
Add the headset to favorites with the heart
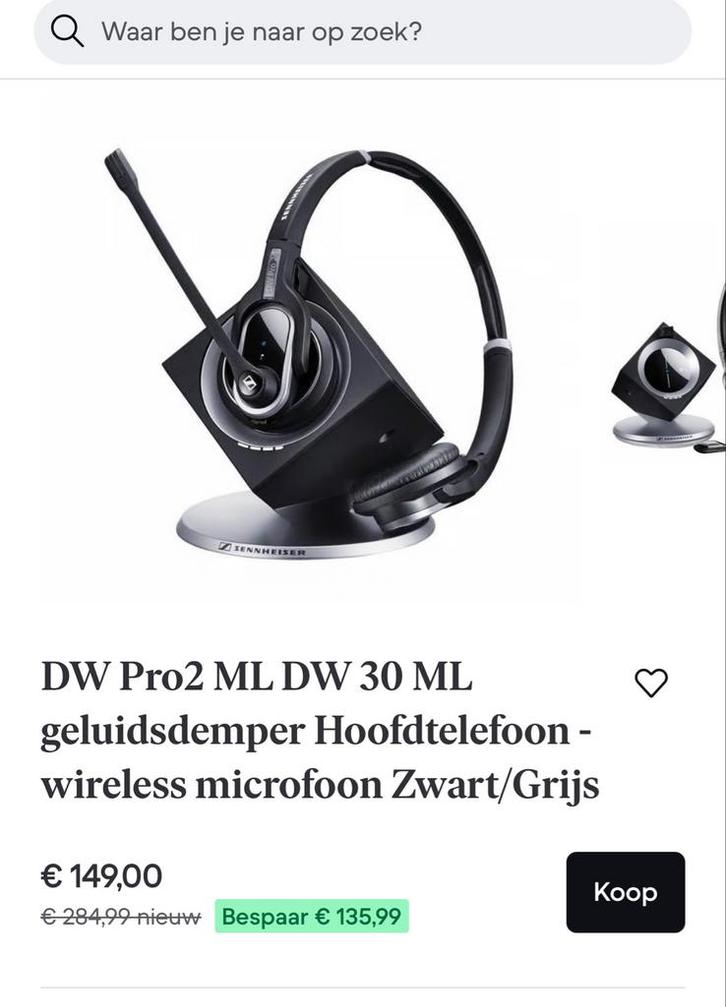coord(651,683)
